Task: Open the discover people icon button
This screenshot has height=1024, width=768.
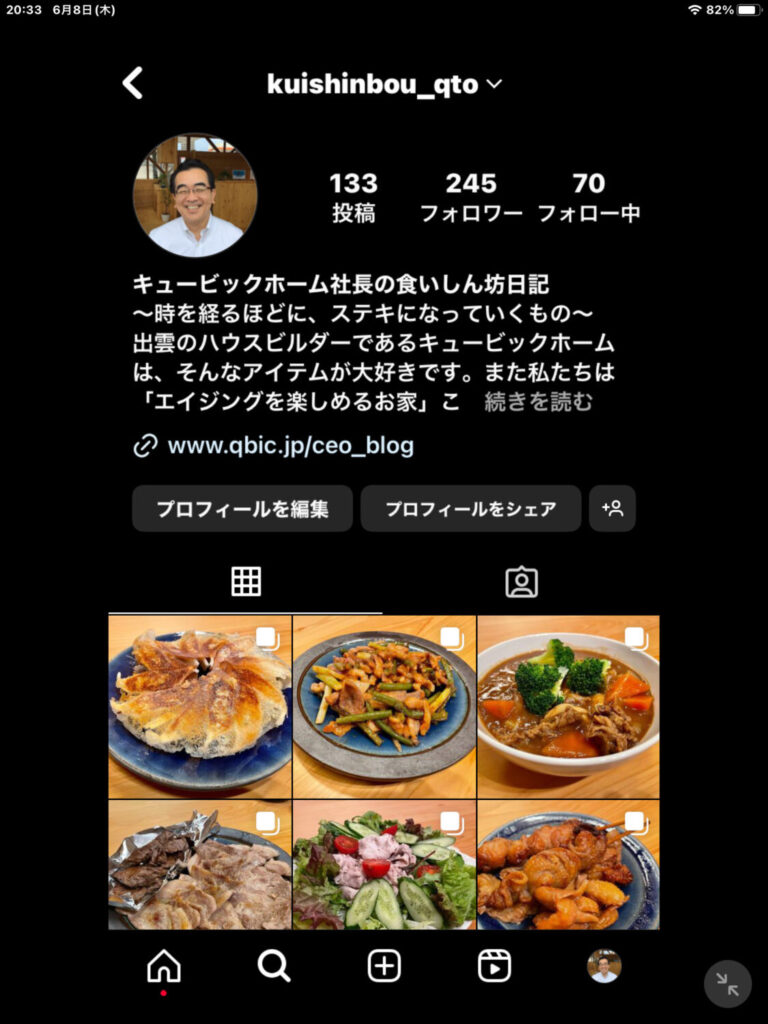Action: click(612, 509)
